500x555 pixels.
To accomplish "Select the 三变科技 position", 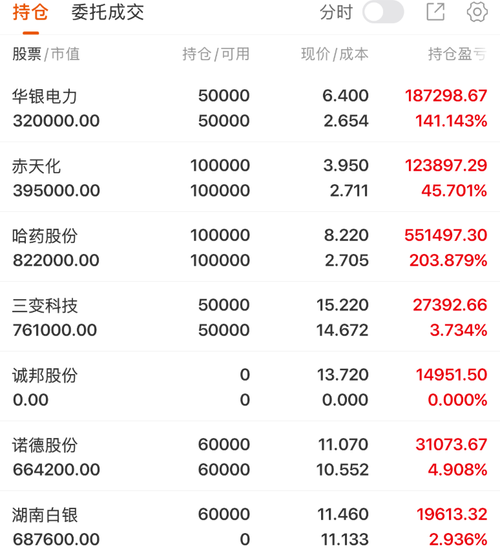I will [250, 317].
